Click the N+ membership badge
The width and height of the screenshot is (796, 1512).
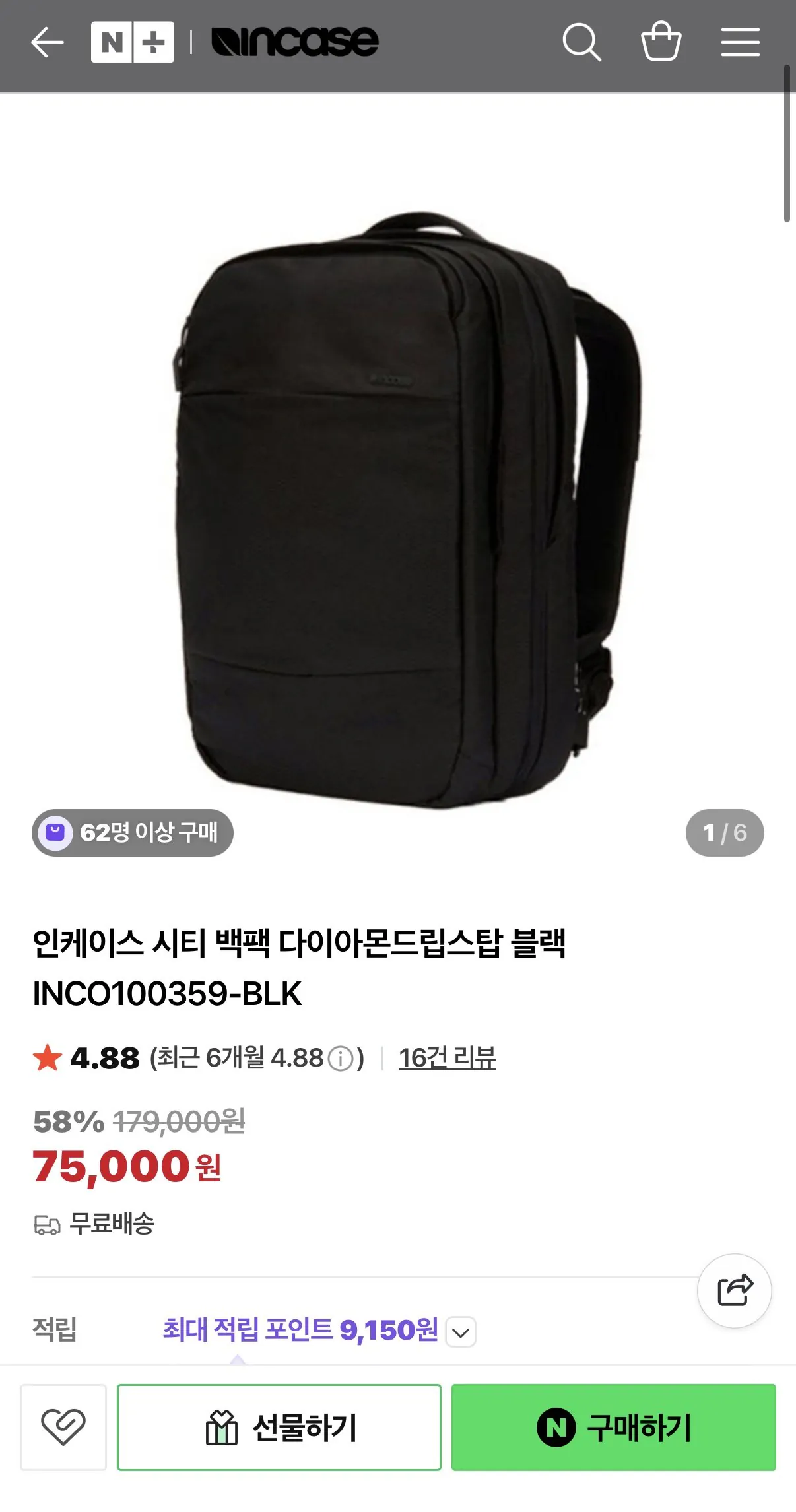click(131, 42)
